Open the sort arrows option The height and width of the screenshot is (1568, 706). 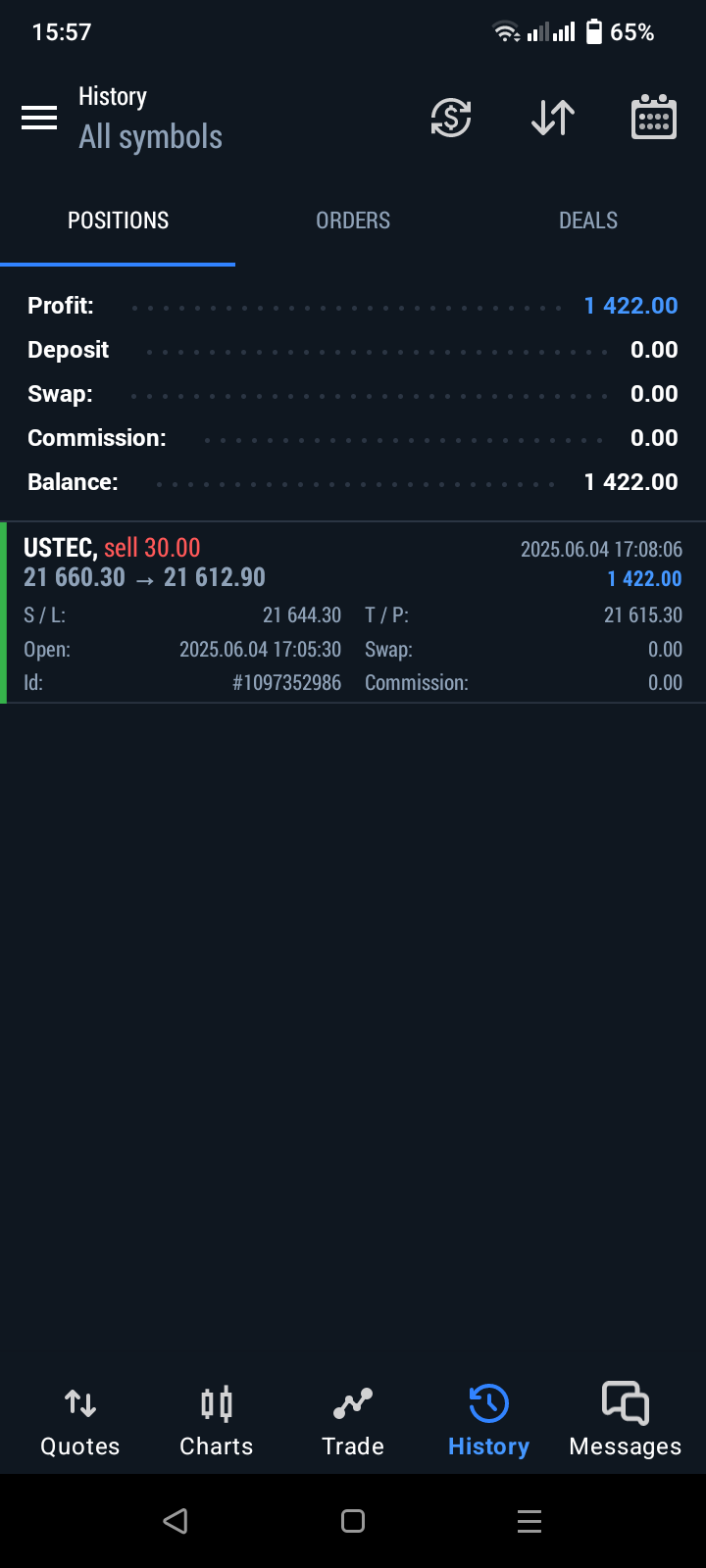pyautogui.click(x=553, y=119)
